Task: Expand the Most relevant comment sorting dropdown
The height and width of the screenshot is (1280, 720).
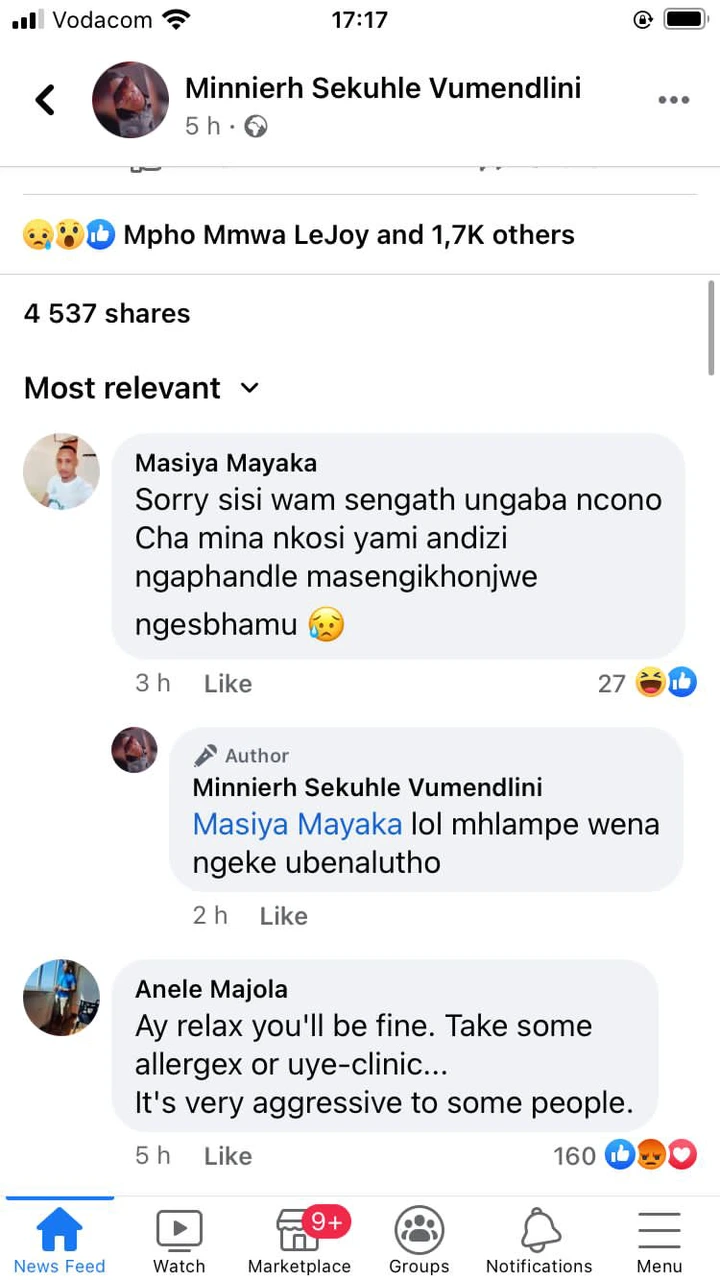Action: coord(141,388)
